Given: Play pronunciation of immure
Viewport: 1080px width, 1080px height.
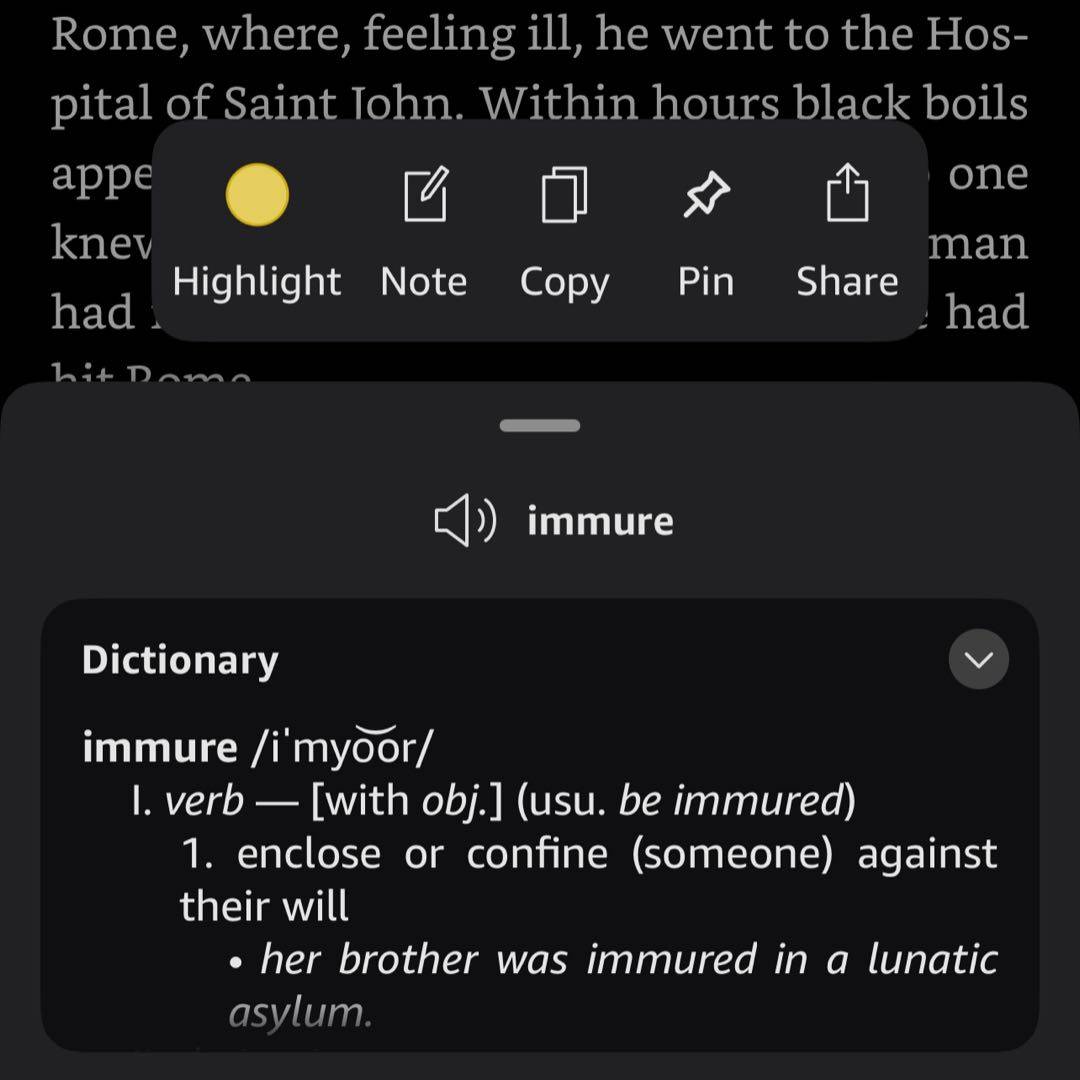Looking at the screenshot, I should (x=465, y=522).
